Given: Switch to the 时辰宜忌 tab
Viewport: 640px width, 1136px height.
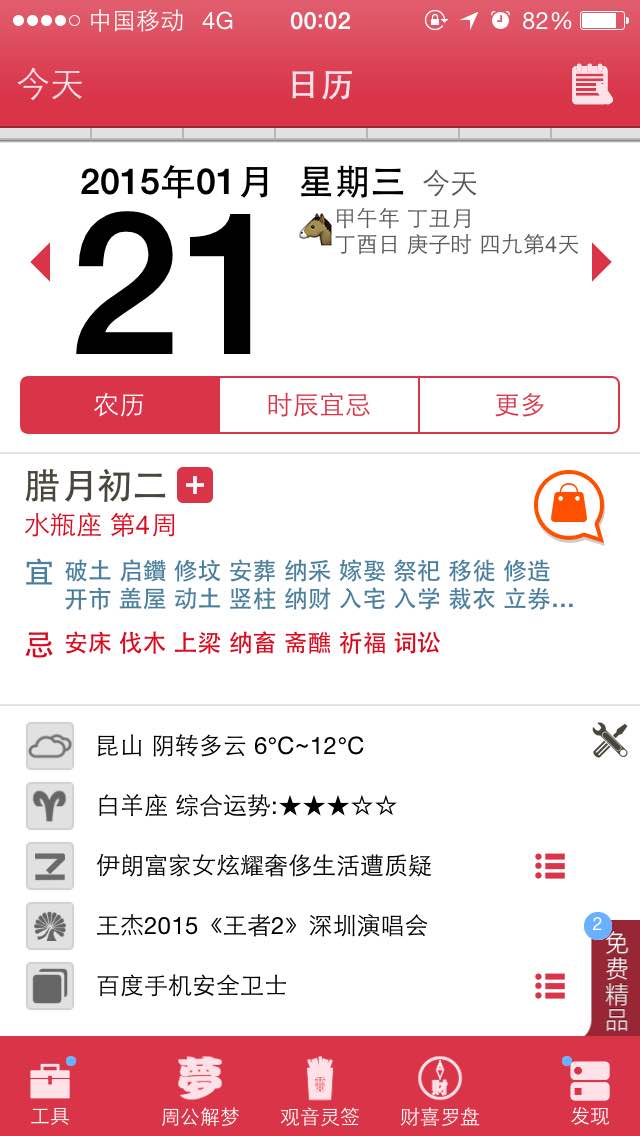Looking at the screenshot, I should point(319,405).
